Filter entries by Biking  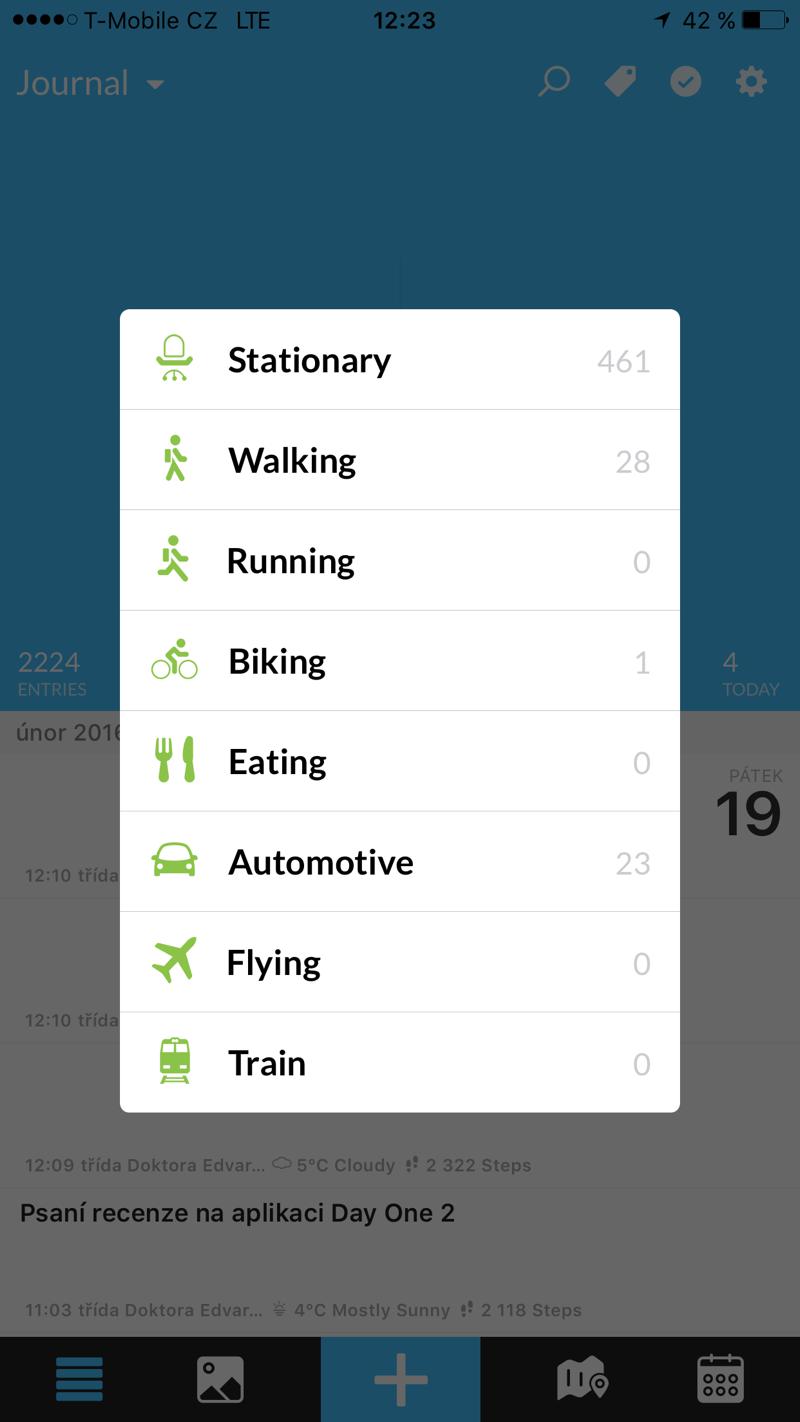(400, 661)
